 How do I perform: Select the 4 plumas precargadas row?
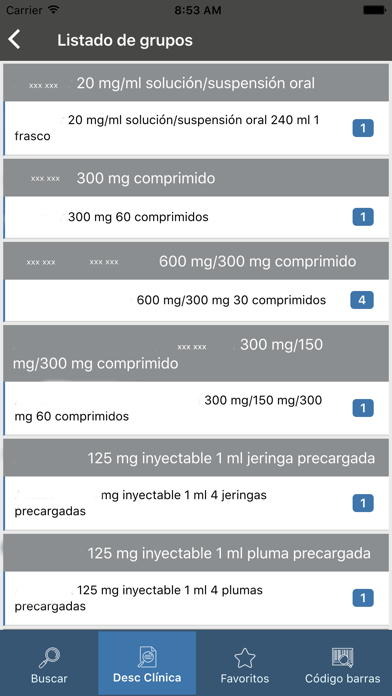196,598
